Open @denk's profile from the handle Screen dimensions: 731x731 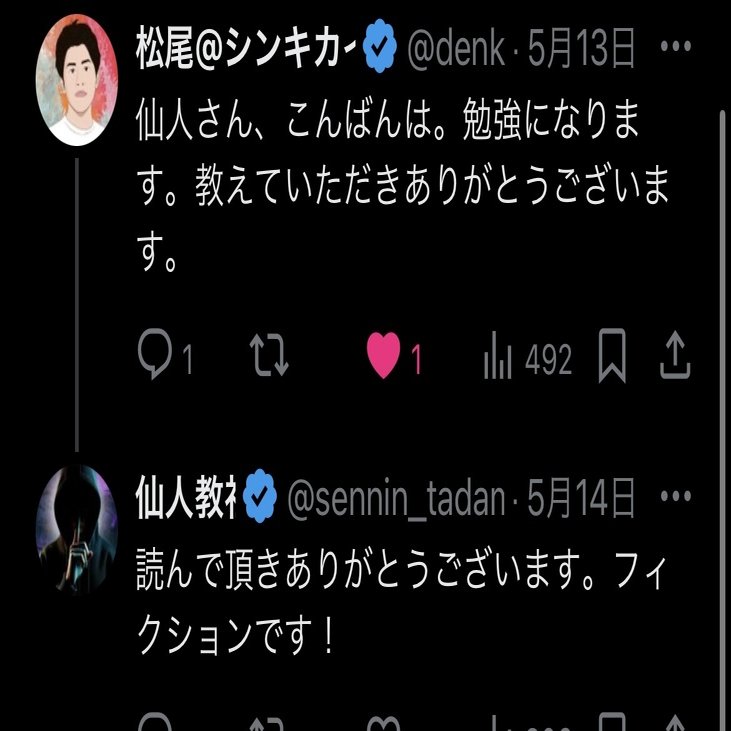(453, 48)
